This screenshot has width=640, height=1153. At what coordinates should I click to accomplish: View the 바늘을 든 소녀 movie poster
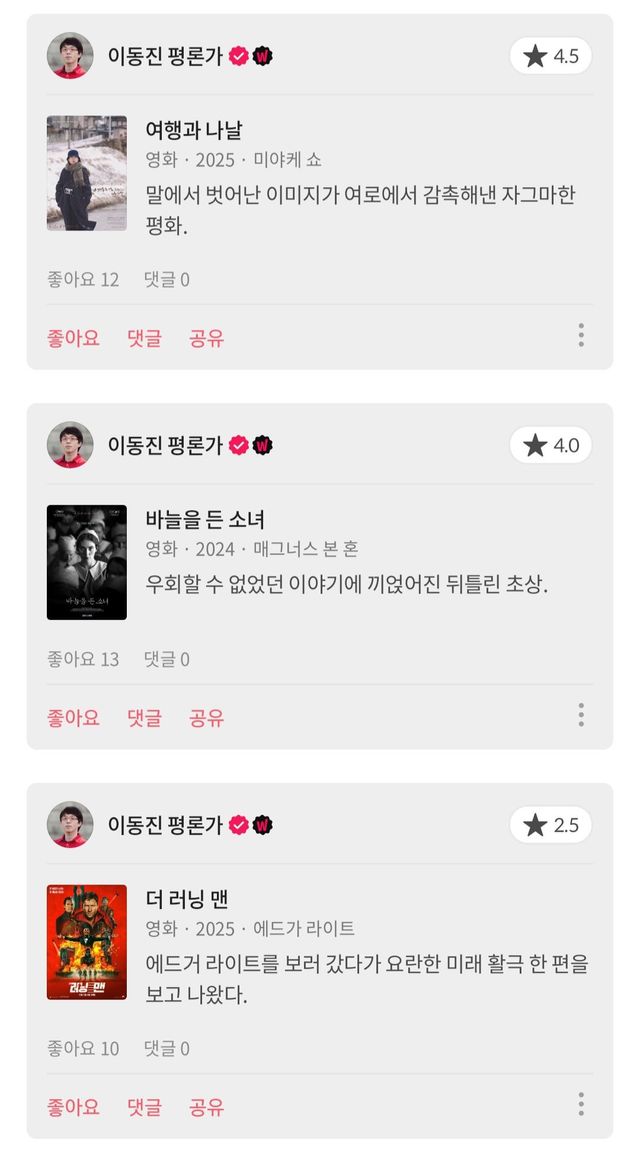[87, 562]
